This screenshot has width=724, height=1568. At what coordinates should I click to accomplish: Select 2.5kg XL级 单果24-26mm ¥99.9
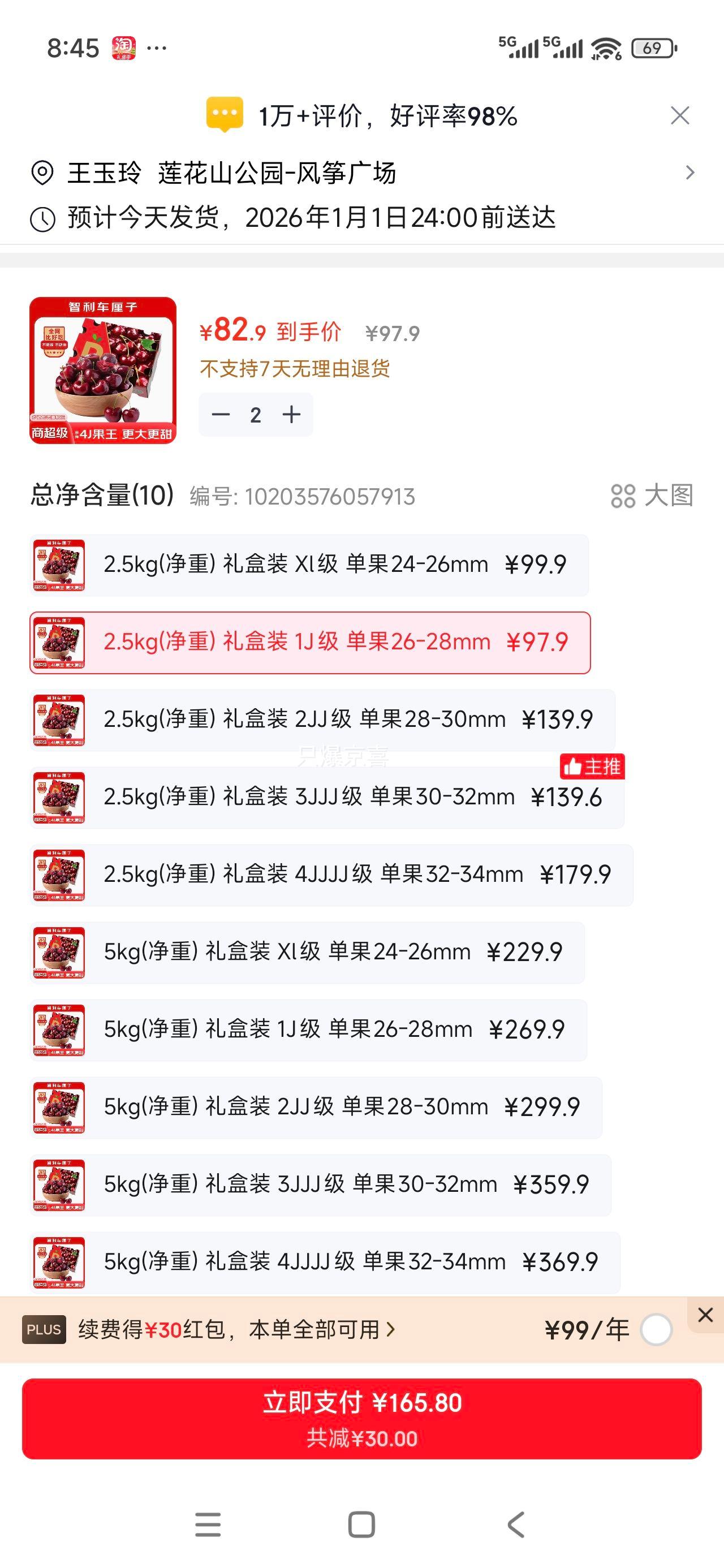pos(309,565)
